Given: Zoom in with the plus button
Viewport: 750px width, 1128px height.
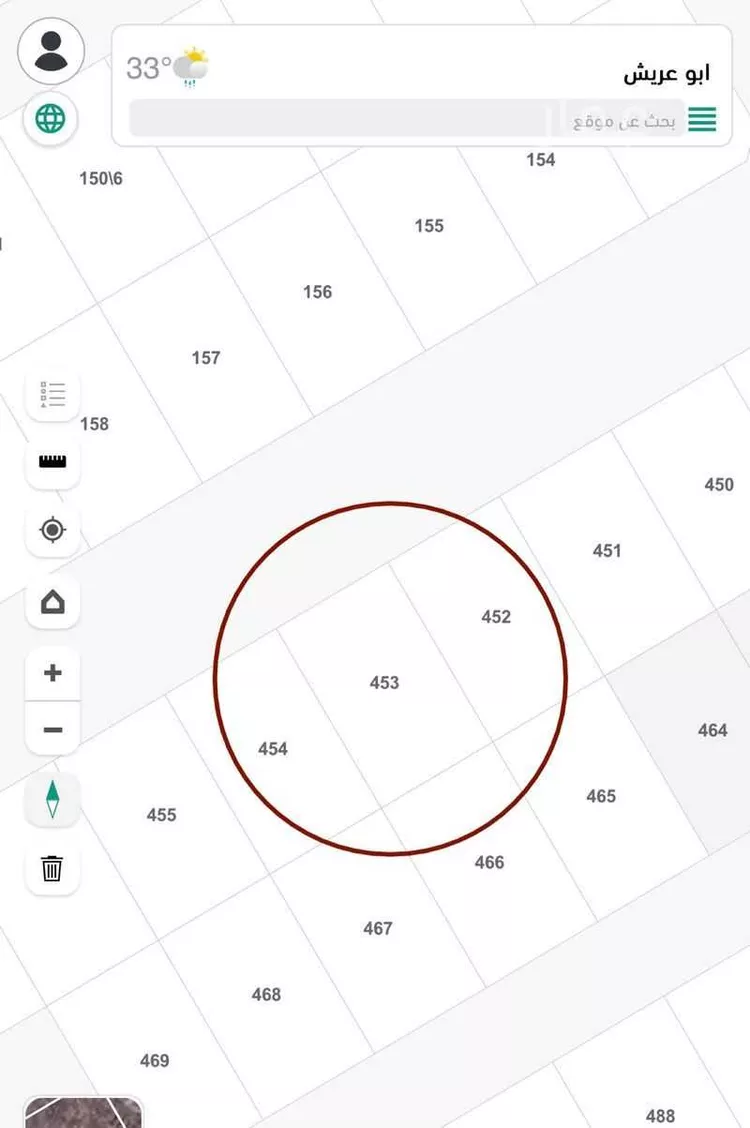Looking at the screenshot, I should coord(53,673).
